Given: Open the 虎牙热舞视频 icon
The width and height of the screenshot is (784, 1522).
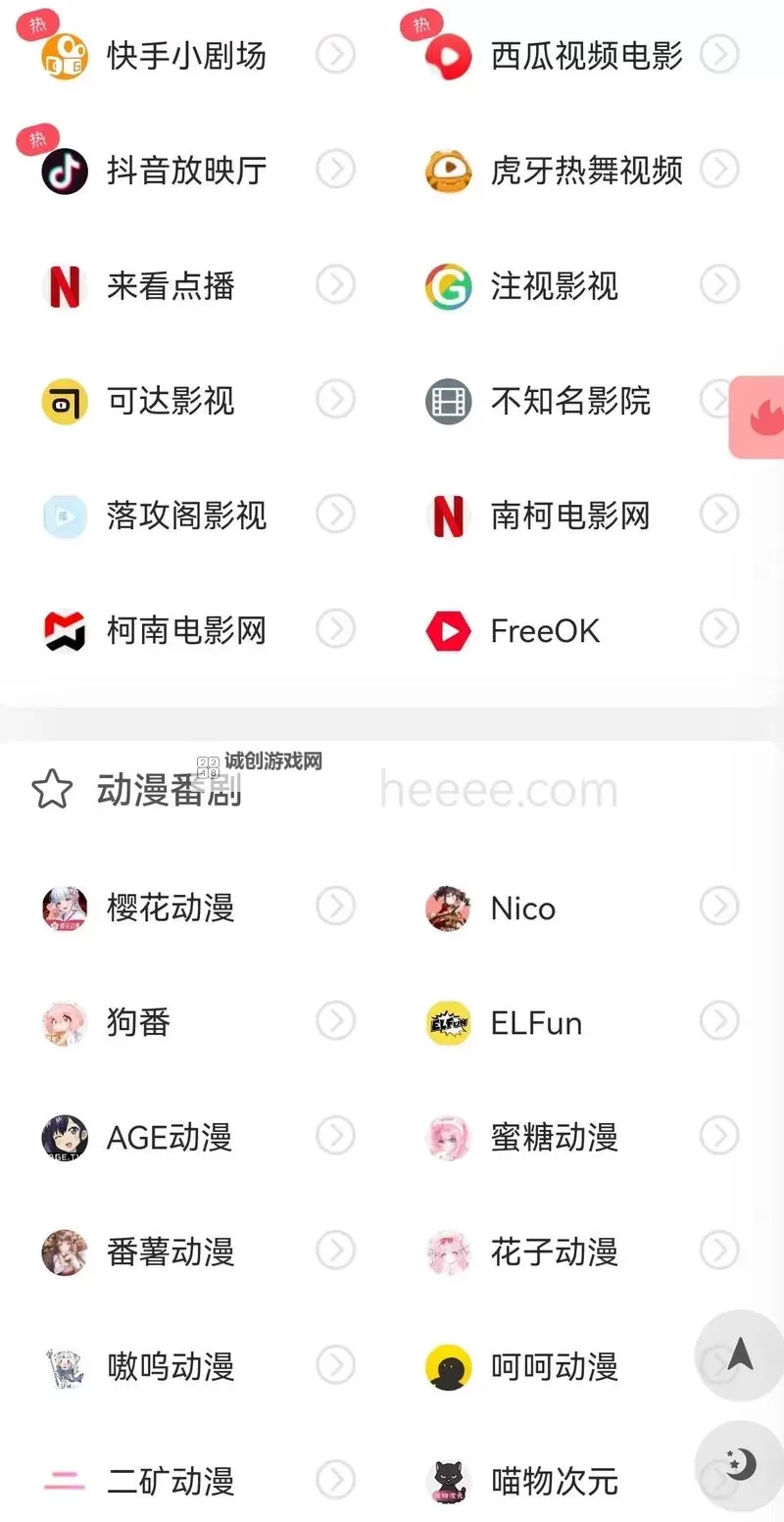Looking at the screenshot, I should 447,170.
